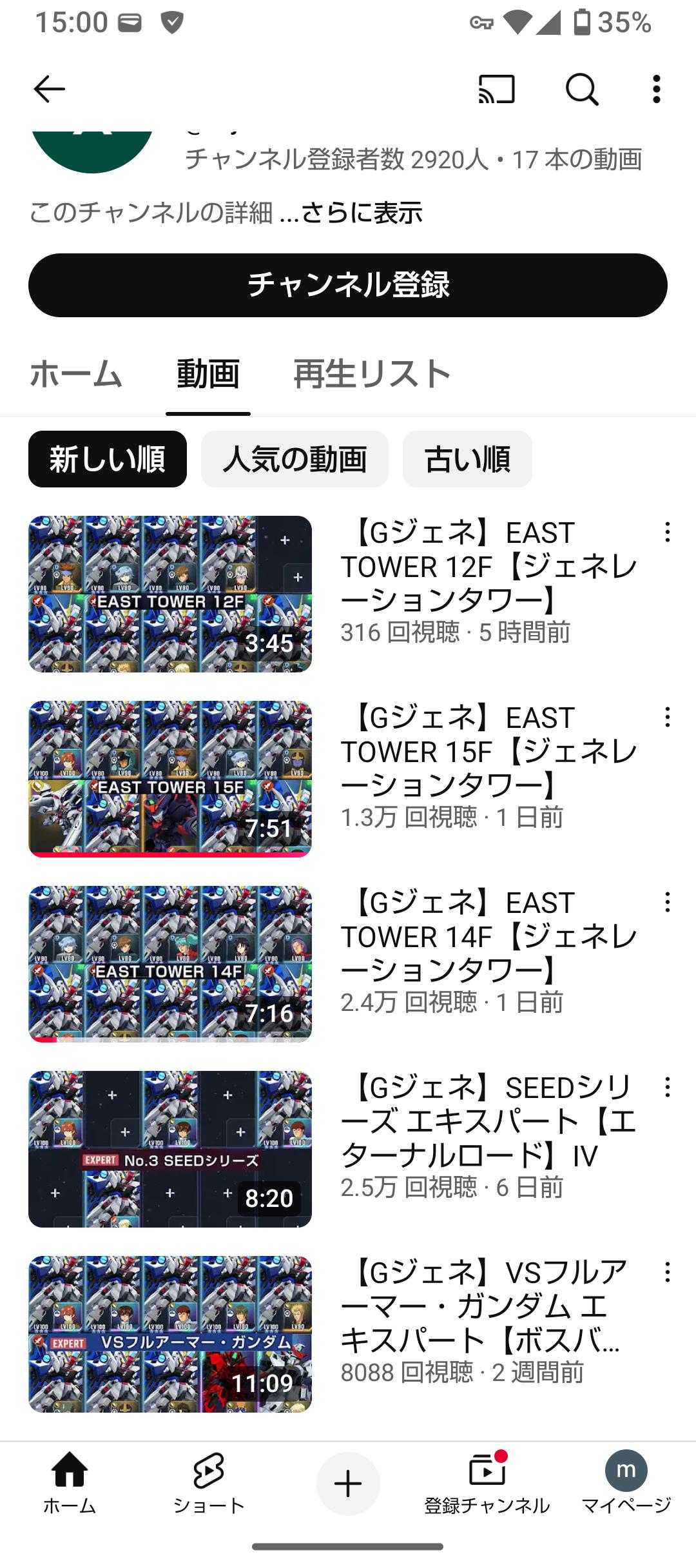Open the cast to device icon
Image resolution: width=696 pixels, height=1568 pixels.
[496, 89]
